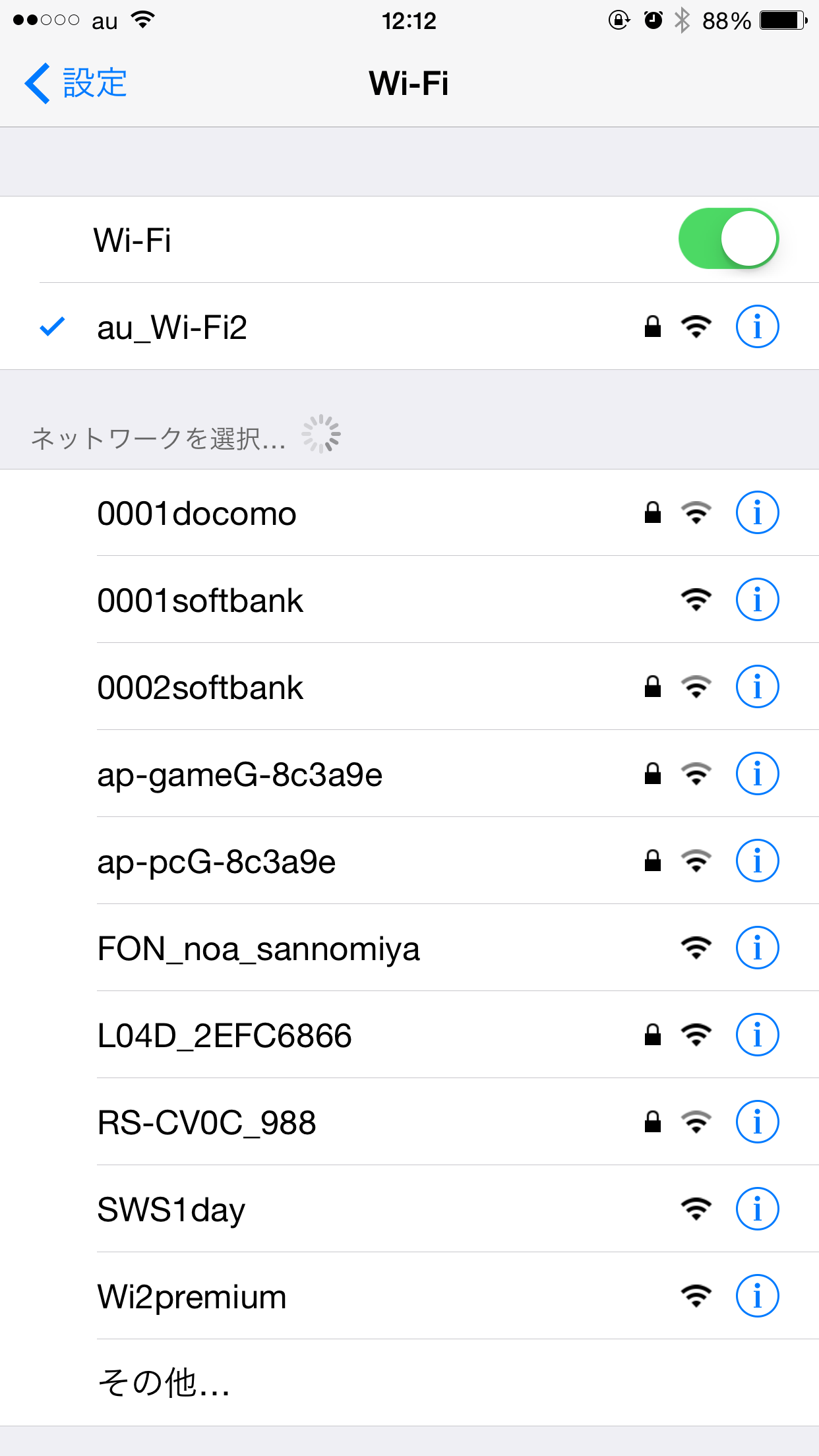This screenshot has width=819, height=1456.
Task: Go back to 設定 settings
Action: click(x=76, y=84)
